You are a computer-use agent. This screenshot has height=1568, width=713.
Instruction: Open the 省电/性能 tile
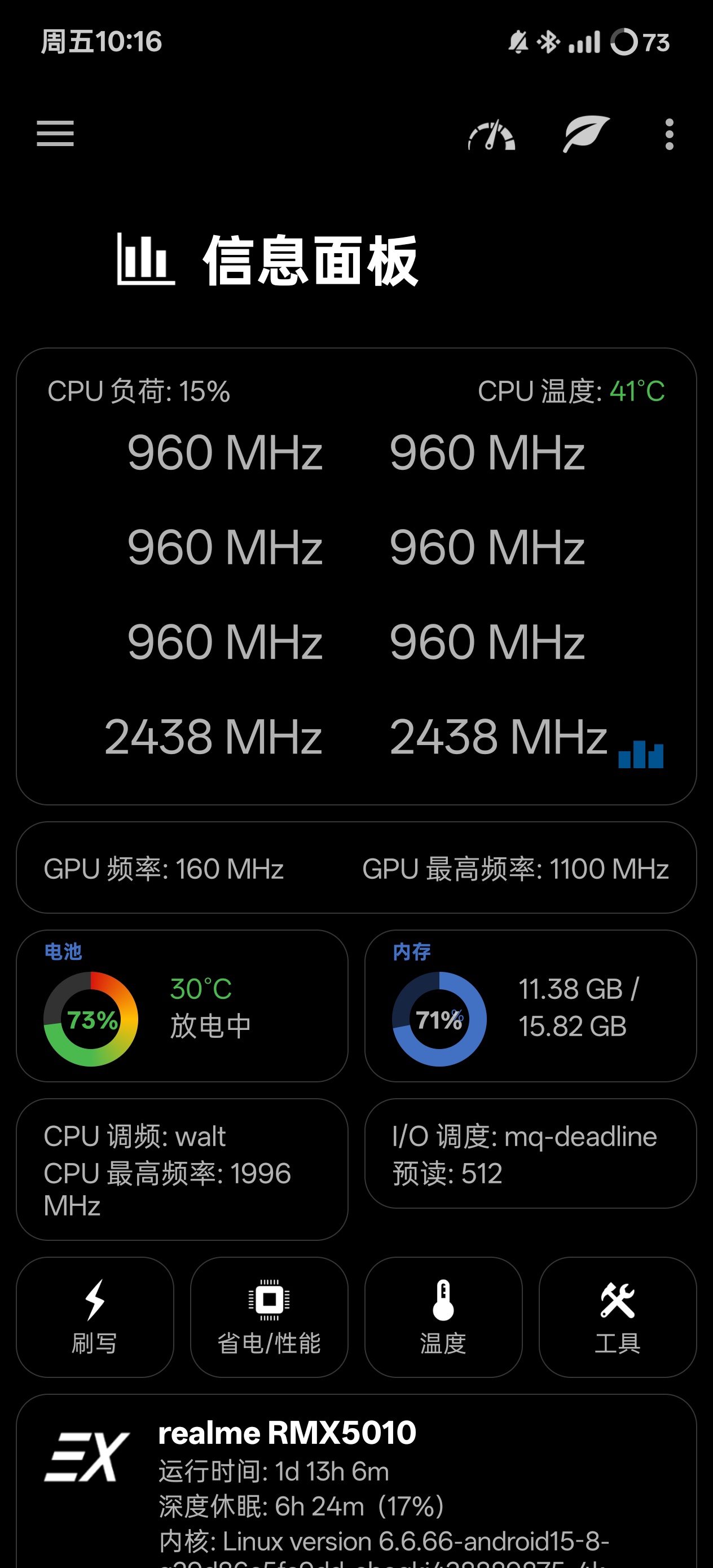(x=269, y=1316)
